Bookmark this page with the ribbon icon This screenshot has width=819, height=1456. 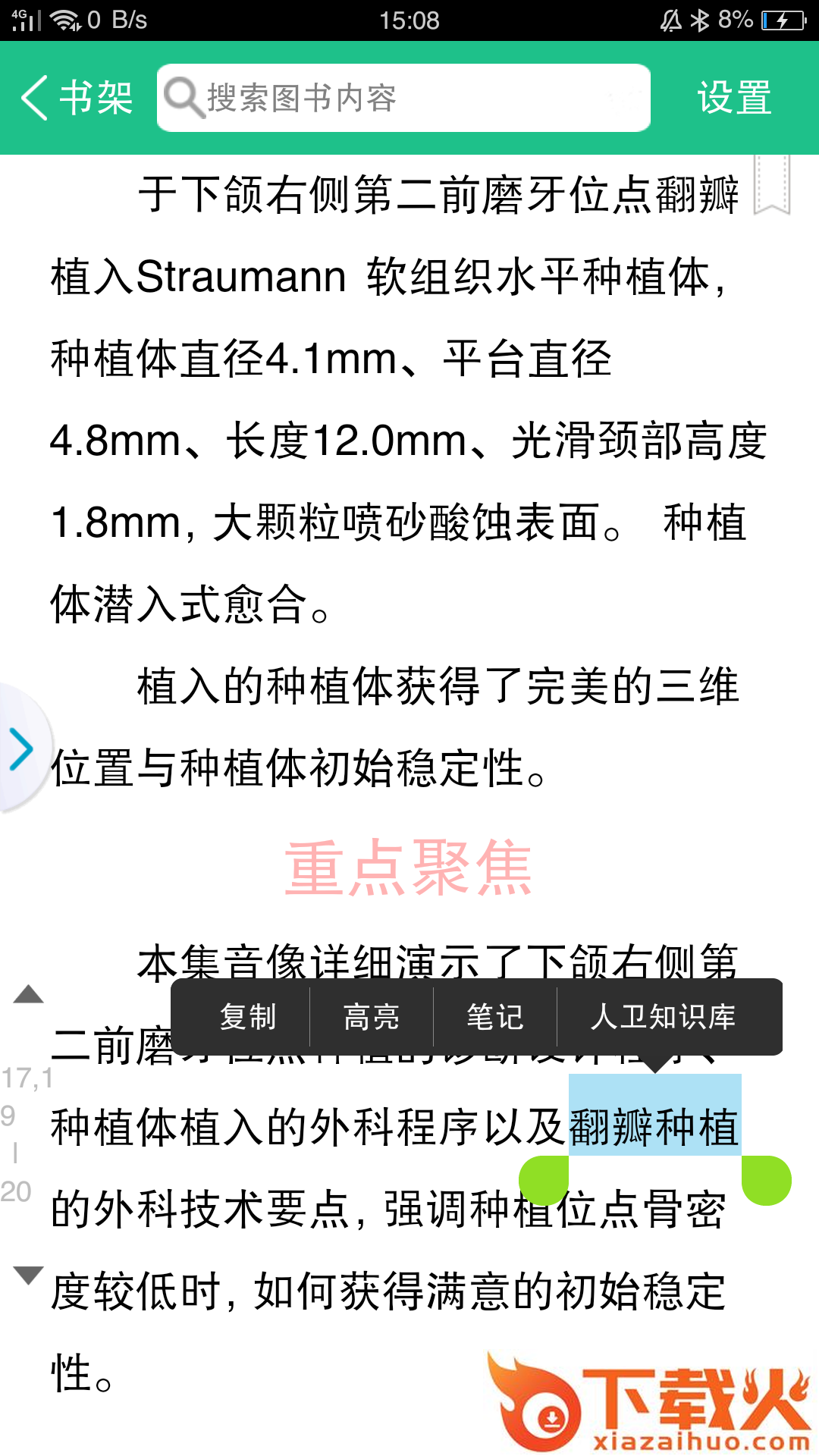coord(772,185)
